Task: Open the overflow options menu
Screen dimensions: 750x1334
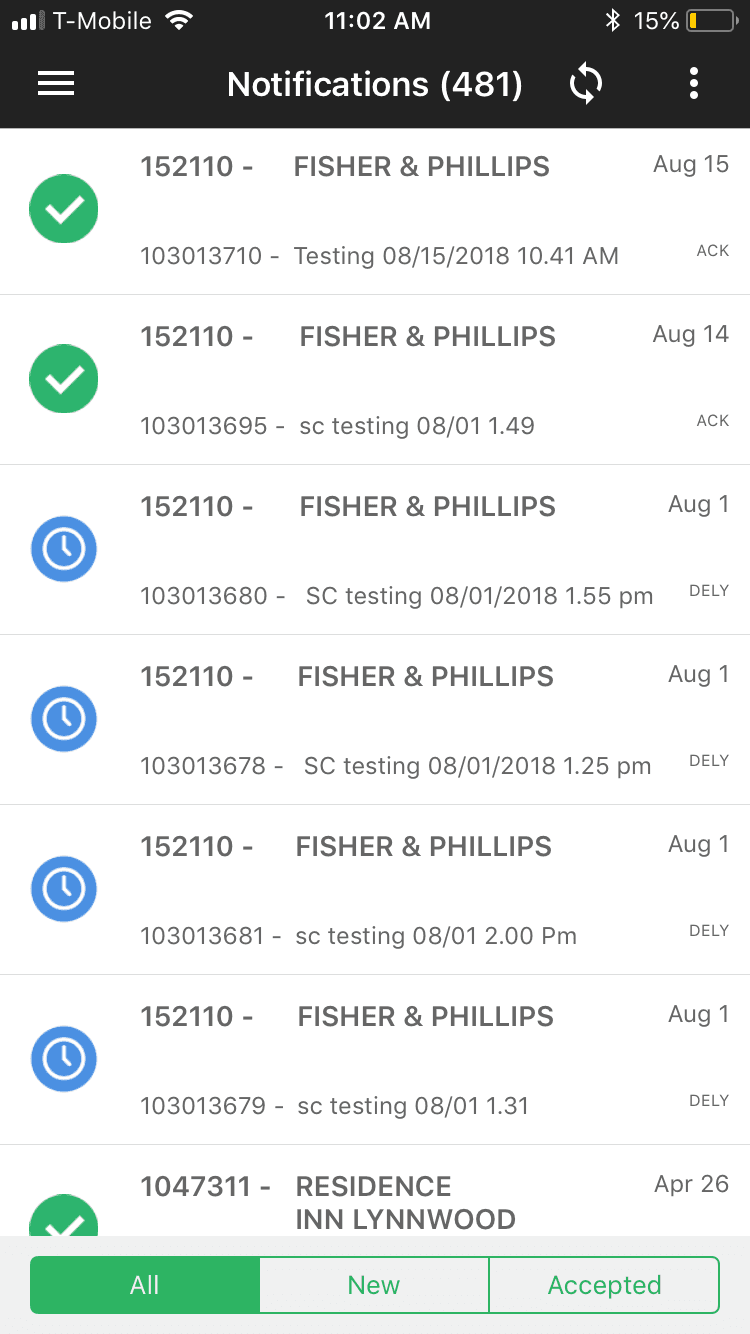Action: pos(693,84)
